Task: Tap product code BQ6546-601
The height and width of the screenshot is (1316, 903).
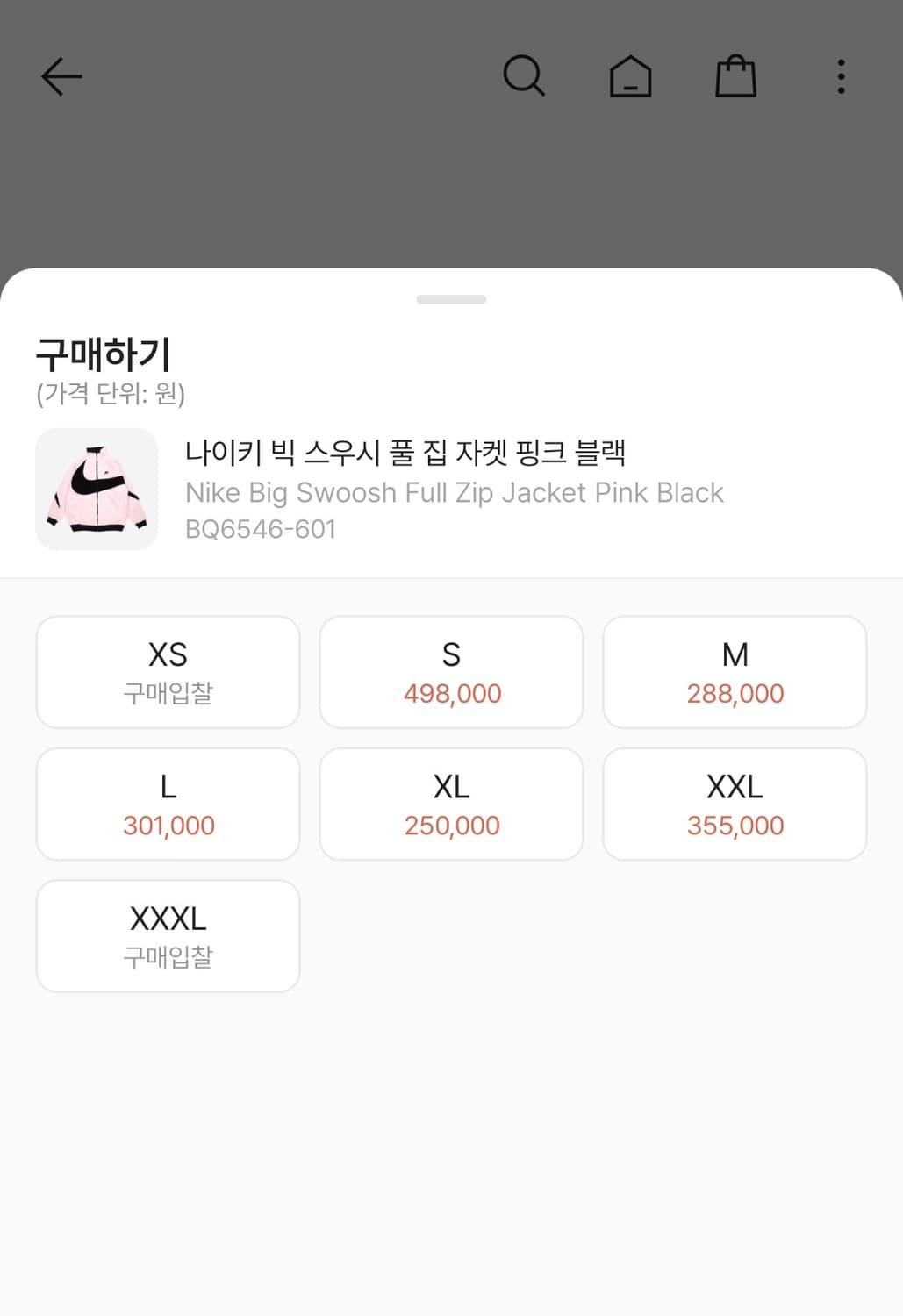Action: 261,528
